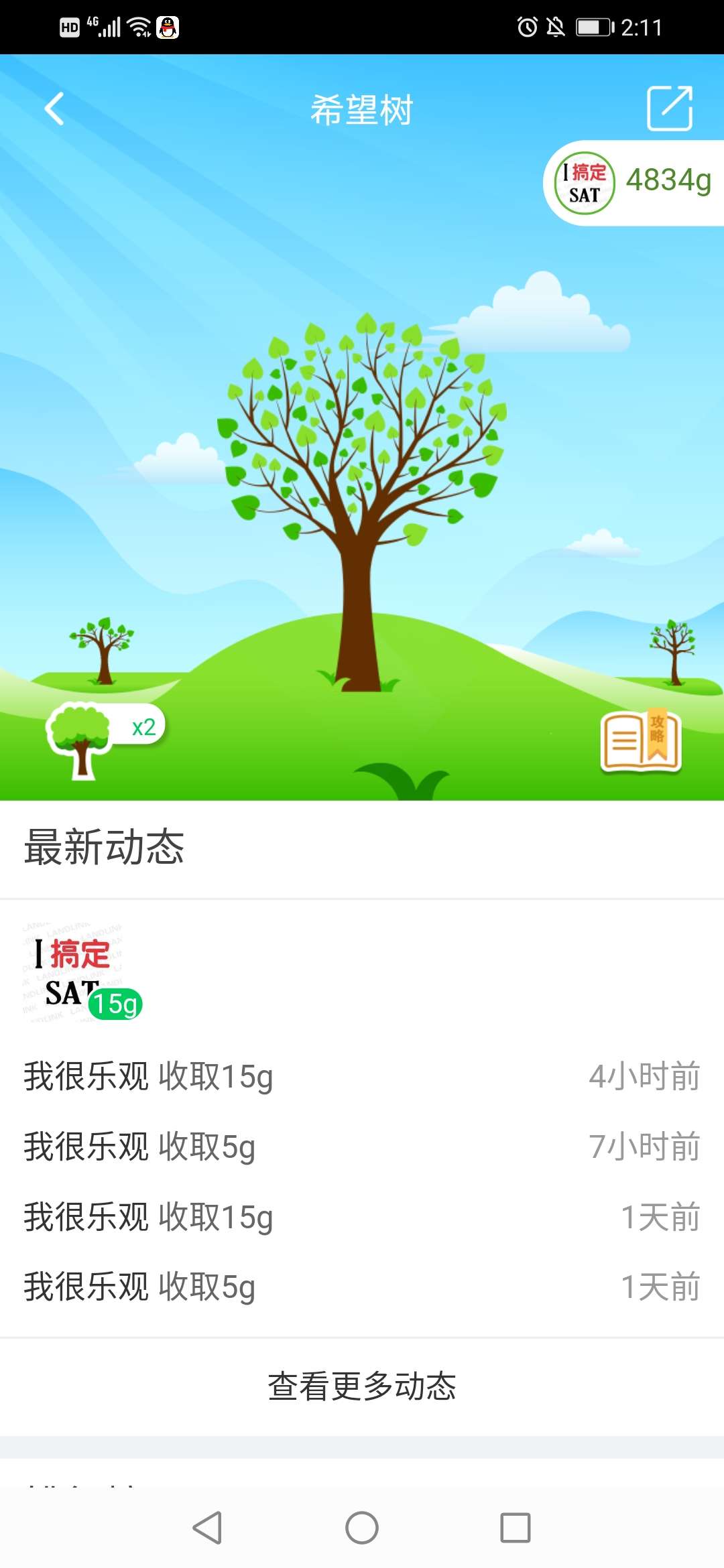The width and height of the screenshot is (724, 1568).
Task: View more updates via 查看更多动态
Action: click(362, 1387)
